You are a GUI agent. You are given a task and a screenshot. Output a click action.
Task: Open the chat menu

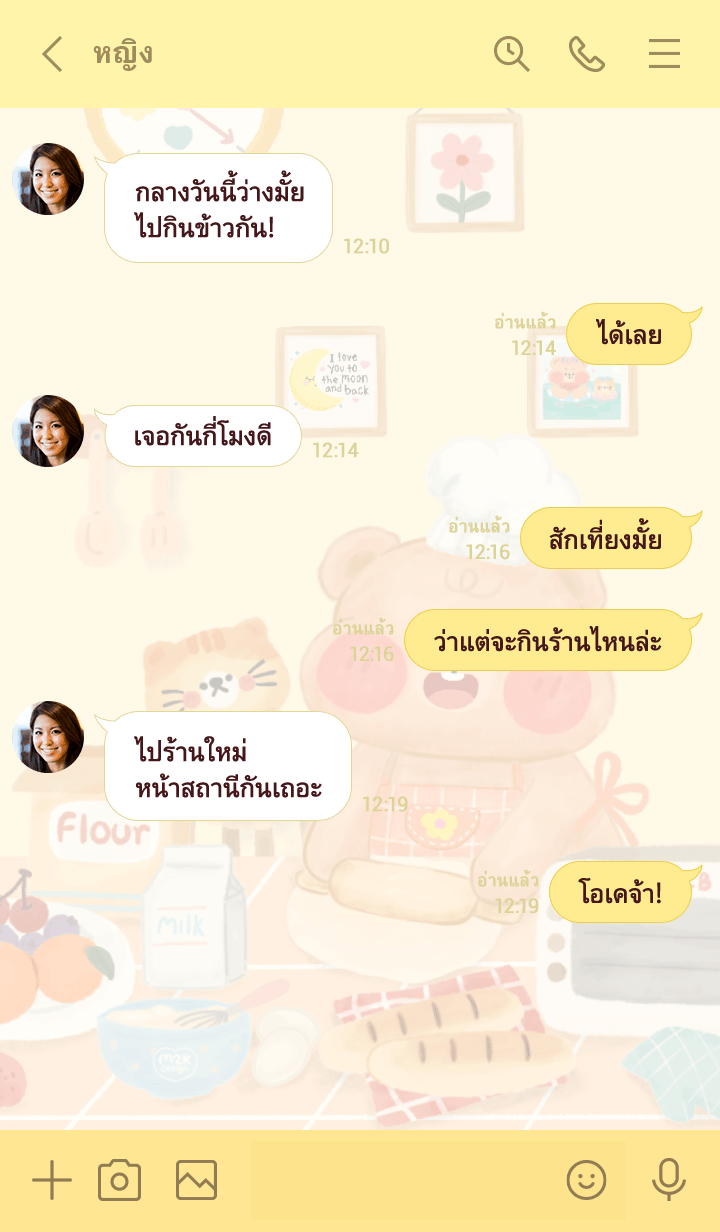pos(664,54)
